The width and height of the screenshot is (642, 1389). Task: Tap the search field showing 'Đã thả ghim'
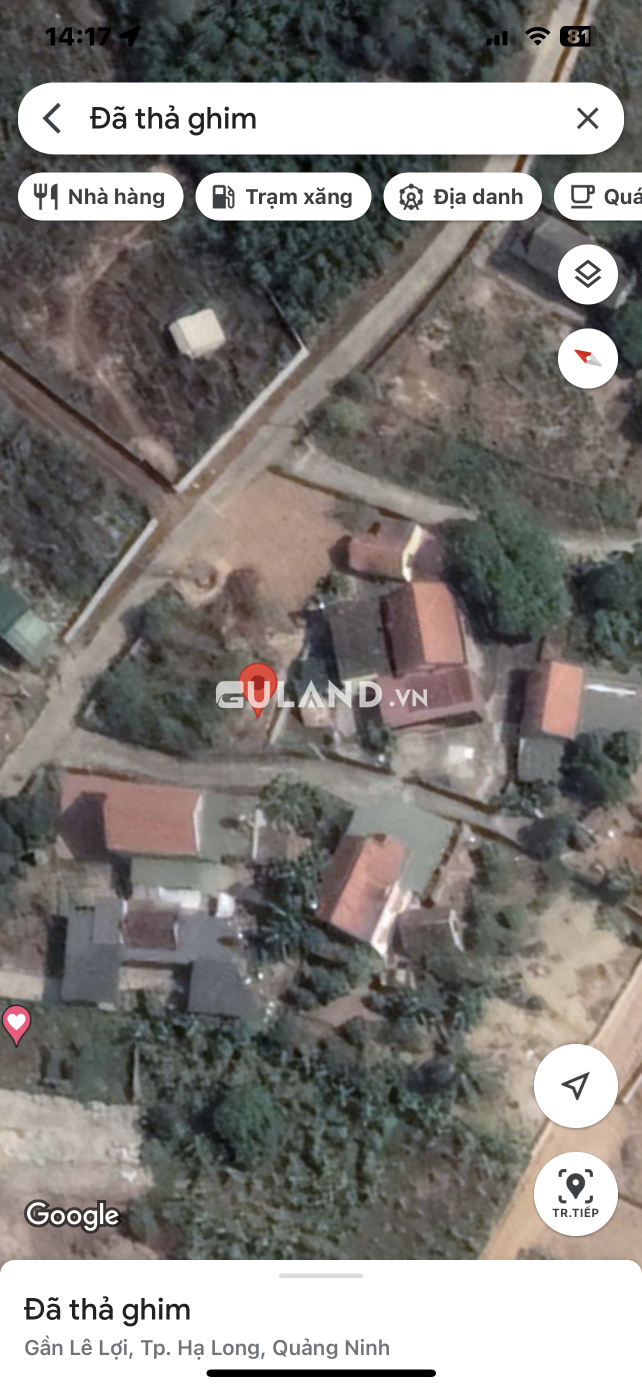pyautogui.click(x=320, y=119)
